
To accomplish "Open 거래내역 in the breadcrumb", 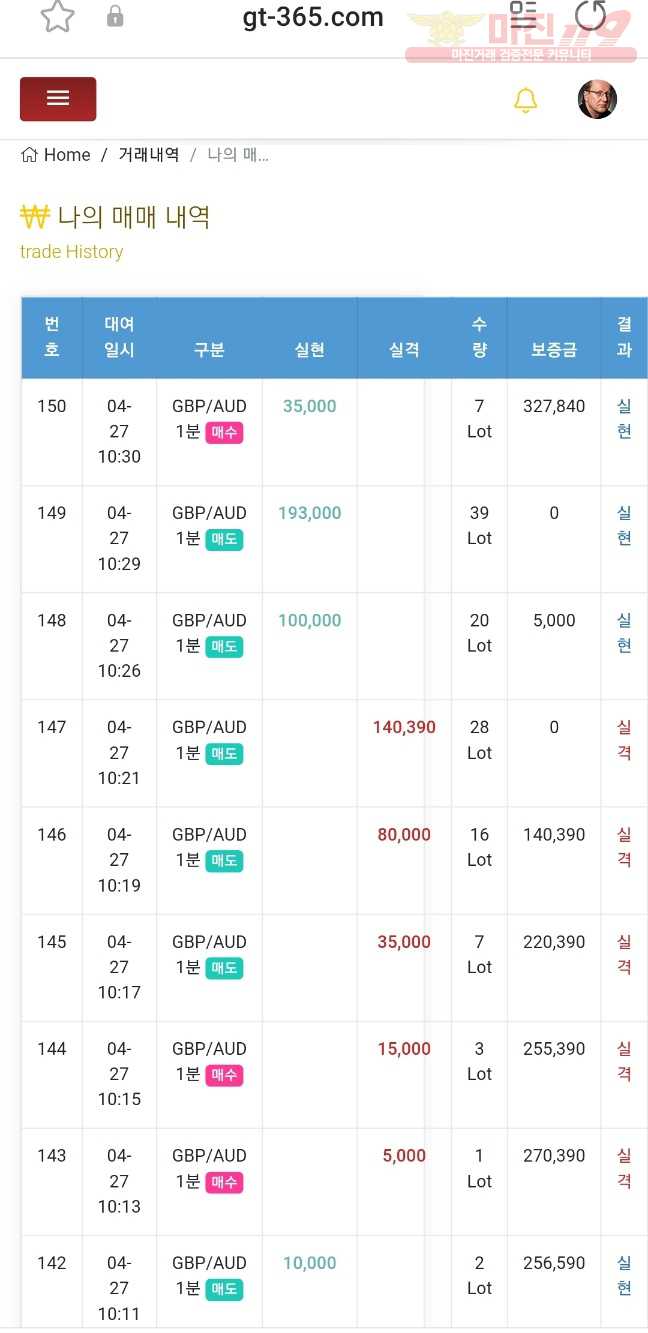I will (x=149, y=155).
